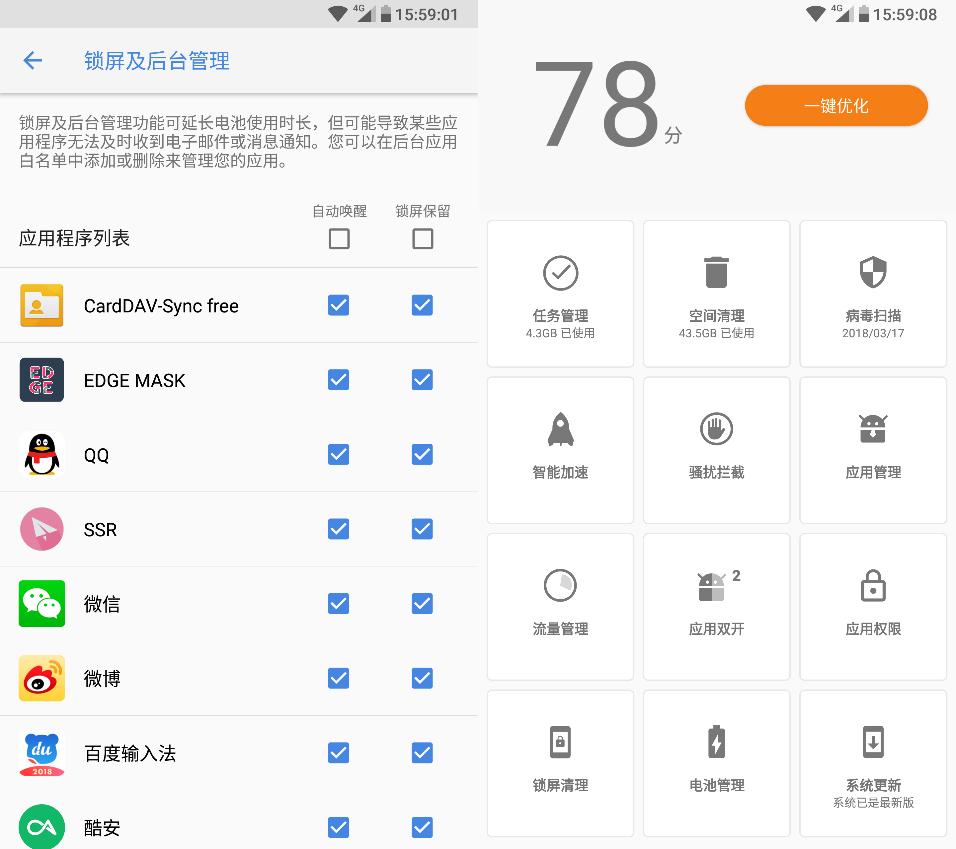Uncheck 锁屏保留 for EDGE MASK
The width and height of the screenshot is (956, 849).
423,380
